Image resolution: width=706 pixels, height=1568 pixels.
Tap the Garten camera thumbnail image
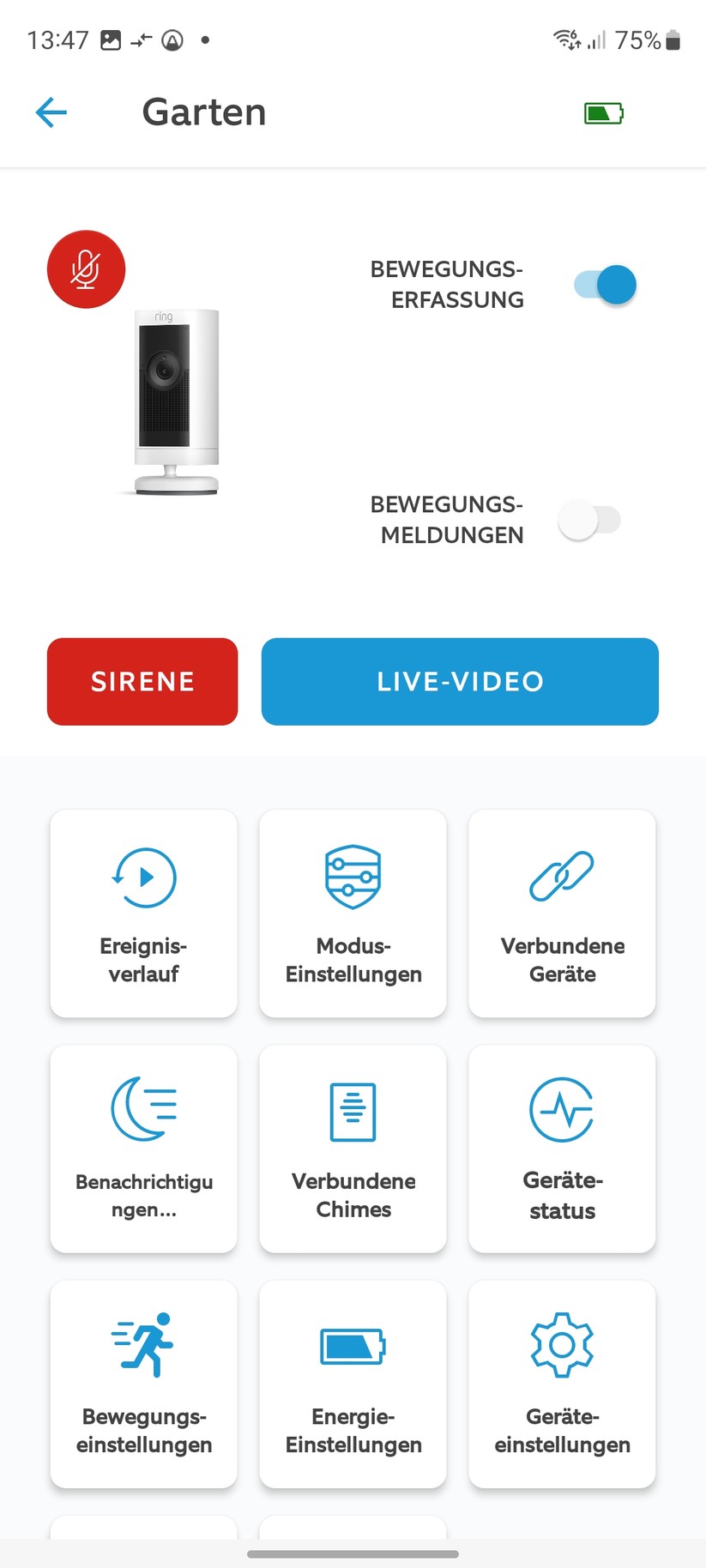(175, 403)
